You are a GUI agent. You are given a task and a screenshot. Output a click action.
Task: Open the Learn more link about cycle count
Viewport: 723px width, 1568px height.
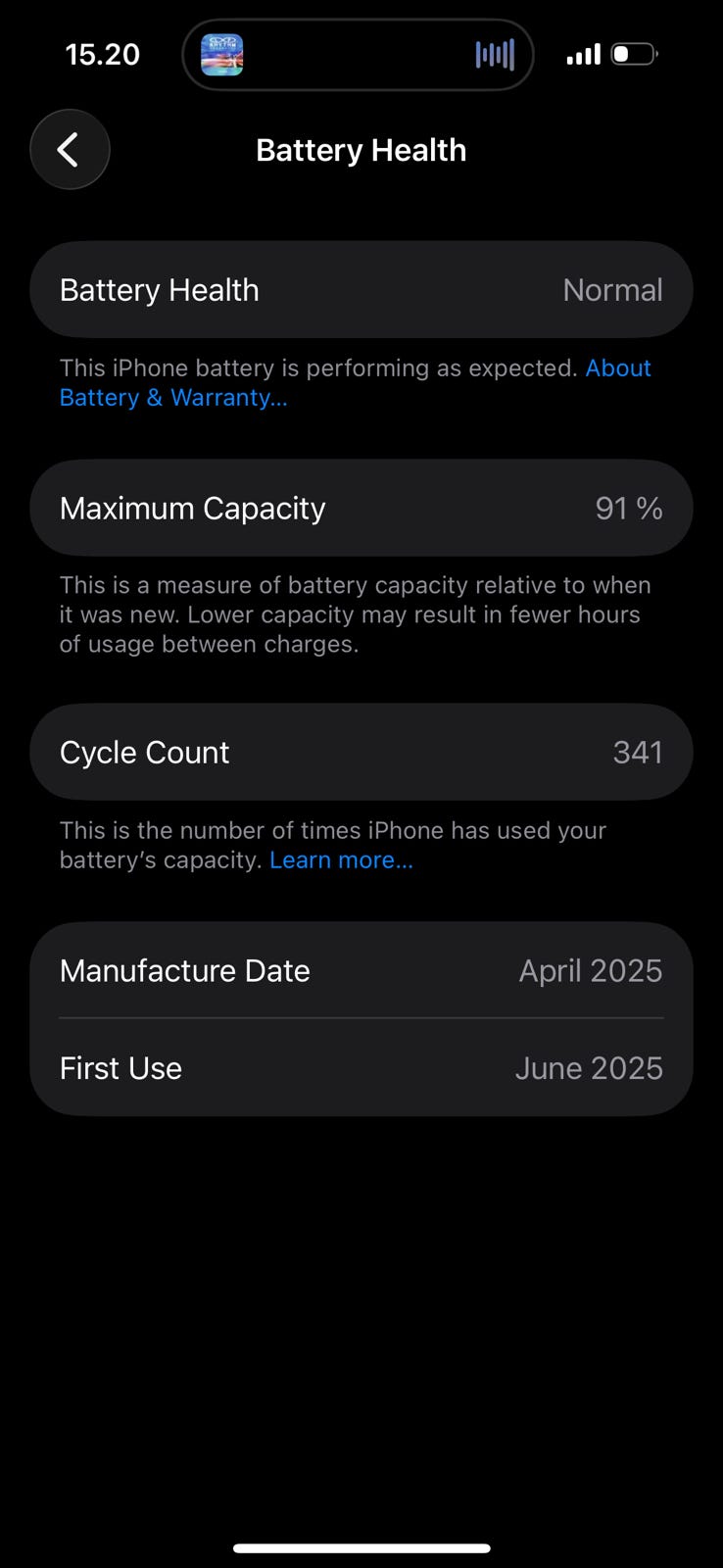point(341,860)
